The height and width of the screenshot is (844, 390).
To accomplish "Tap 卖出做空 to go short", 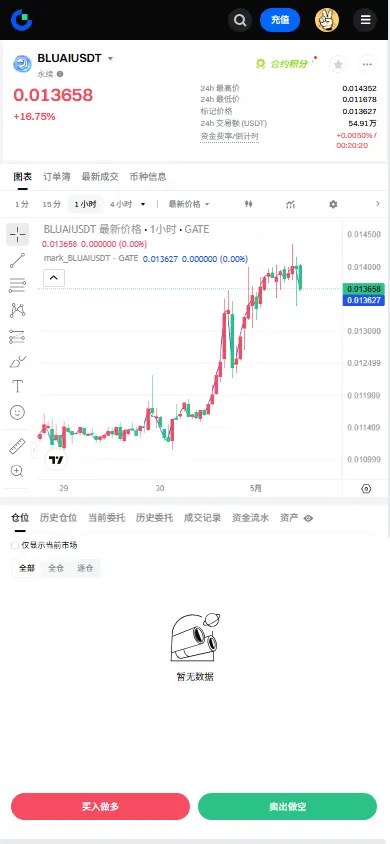I will tap(287, 806).
